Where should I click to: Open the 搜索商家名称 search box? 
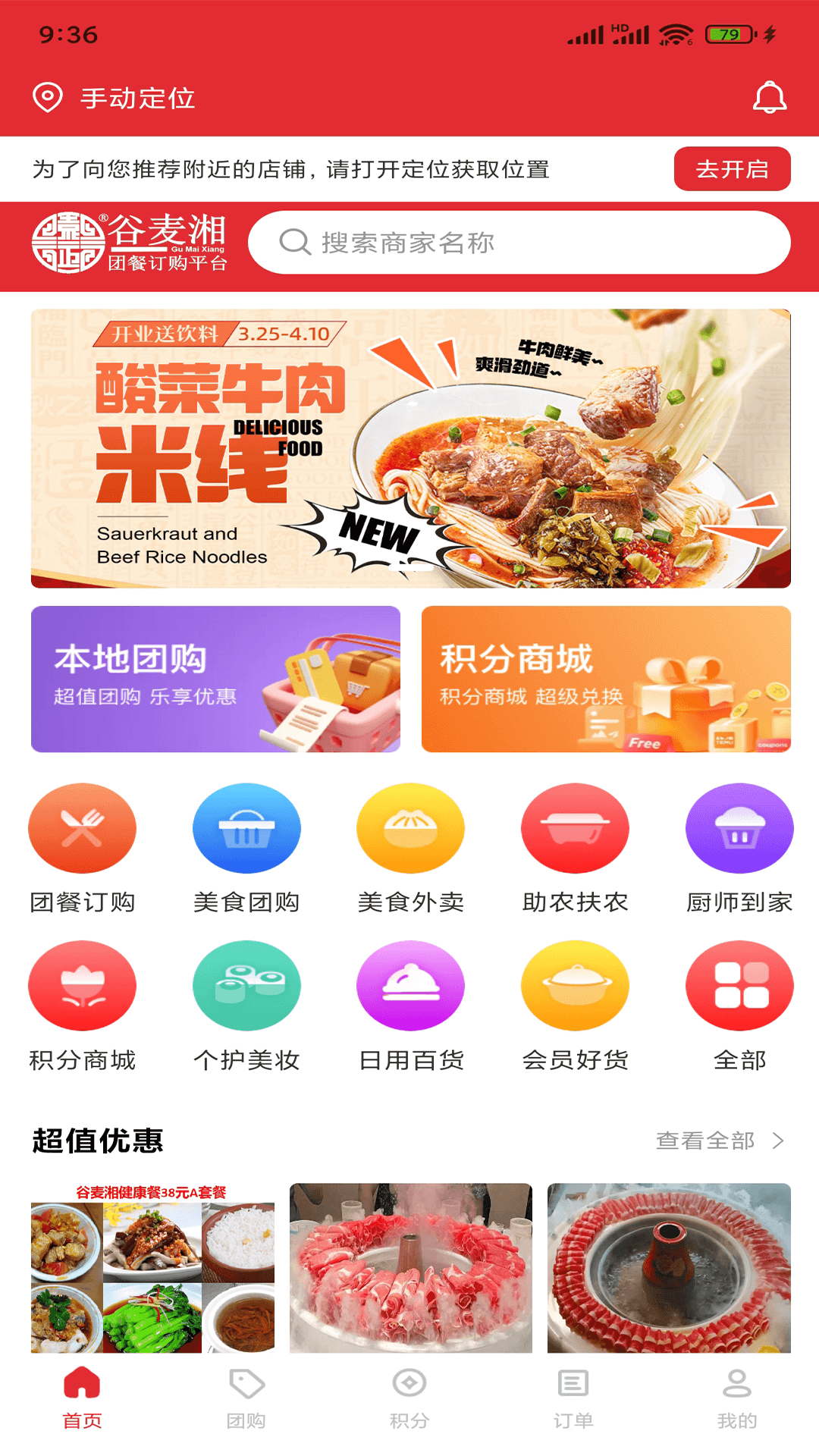(x=519, y=243)
